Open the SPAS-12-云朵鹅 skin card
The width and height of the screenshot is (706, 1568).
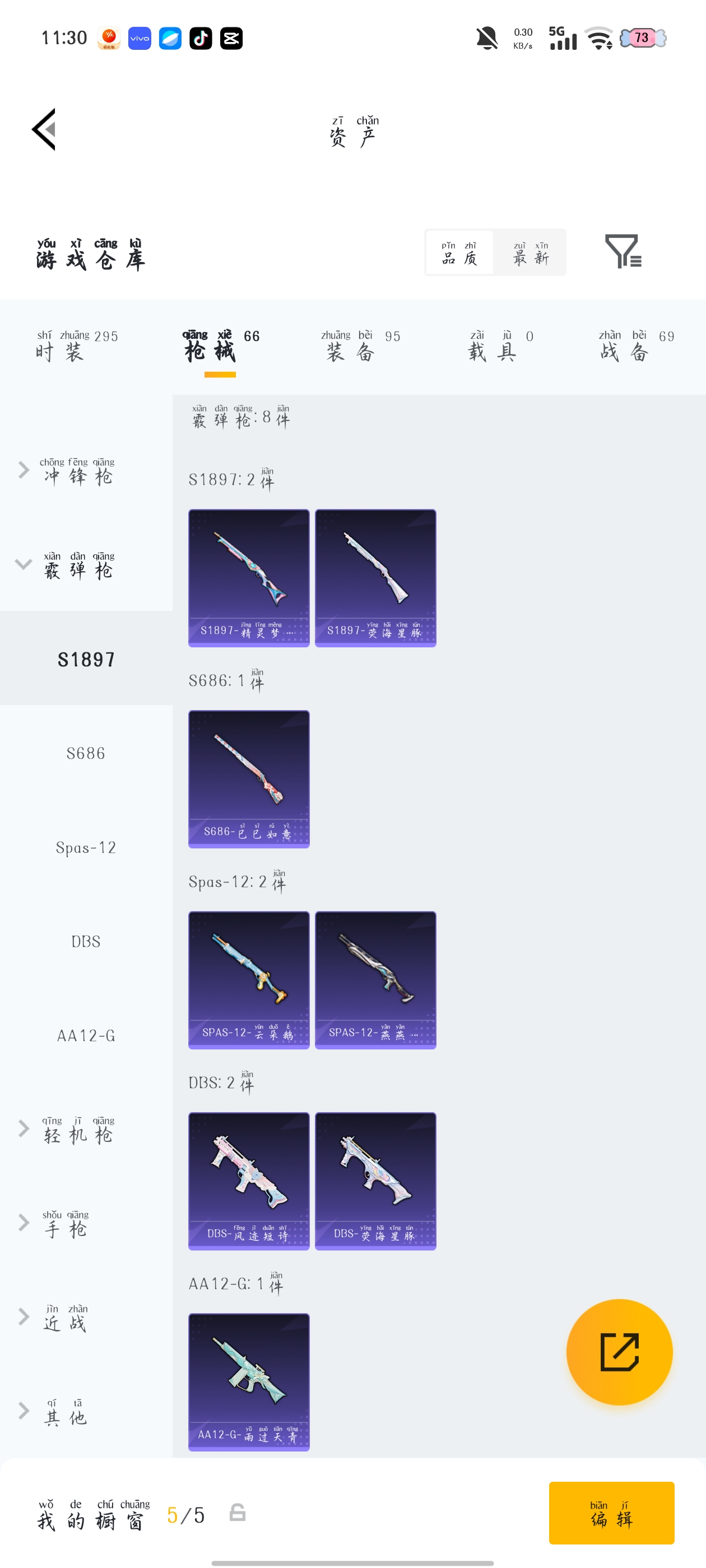point(249,979)
